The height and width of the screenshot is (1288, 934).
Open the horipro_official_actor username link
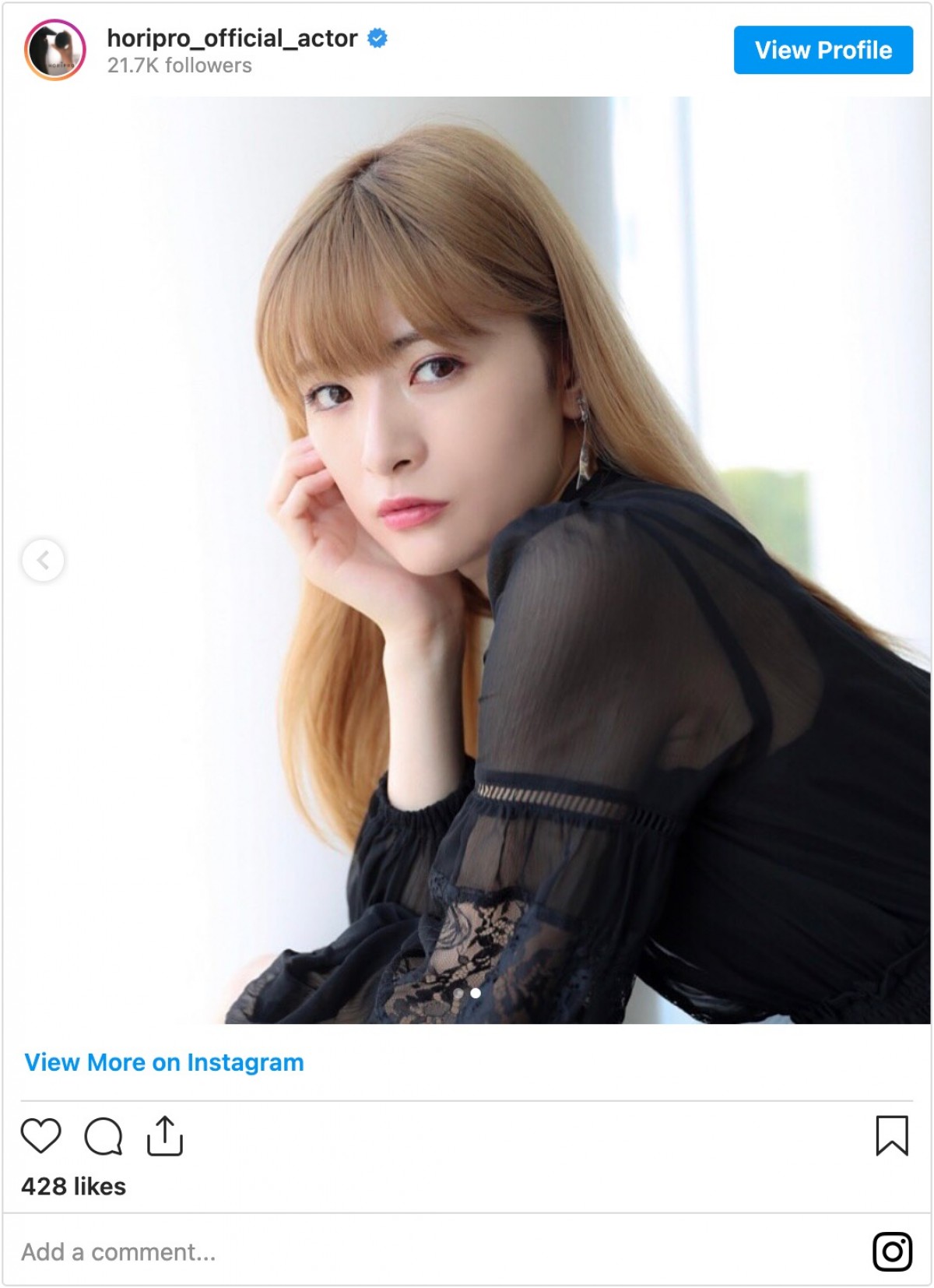(232, 38)
